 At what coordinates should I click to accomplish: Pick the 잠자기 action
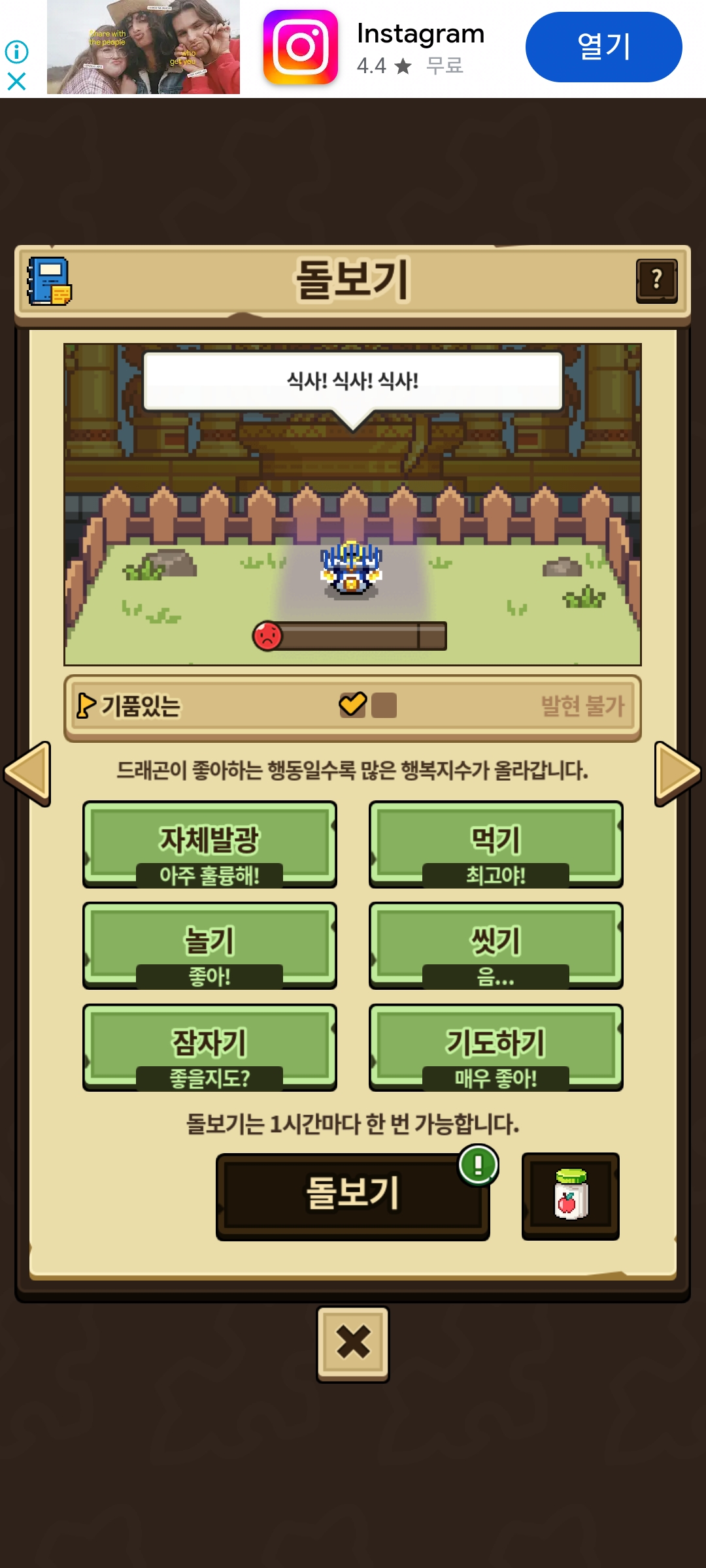(x=210, y=1047)
